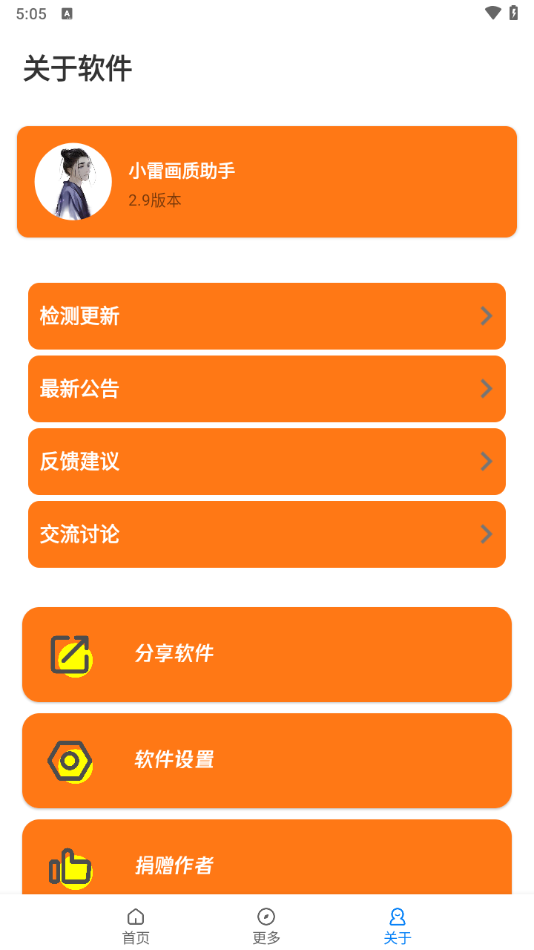
Task: Open the 检测更新 row
Action: [267, 316]
